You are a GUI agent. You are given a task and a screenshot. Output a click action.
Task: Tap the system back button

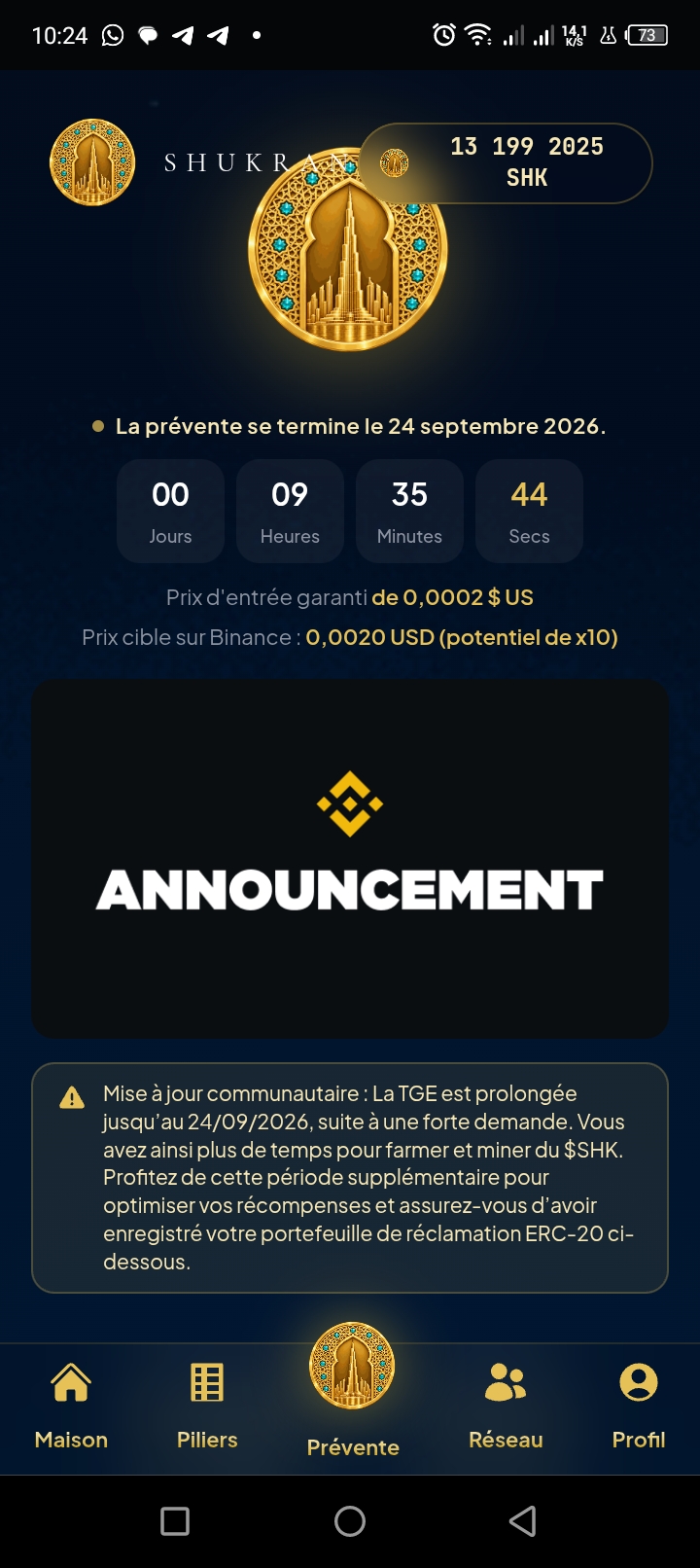pos(523,1521)
